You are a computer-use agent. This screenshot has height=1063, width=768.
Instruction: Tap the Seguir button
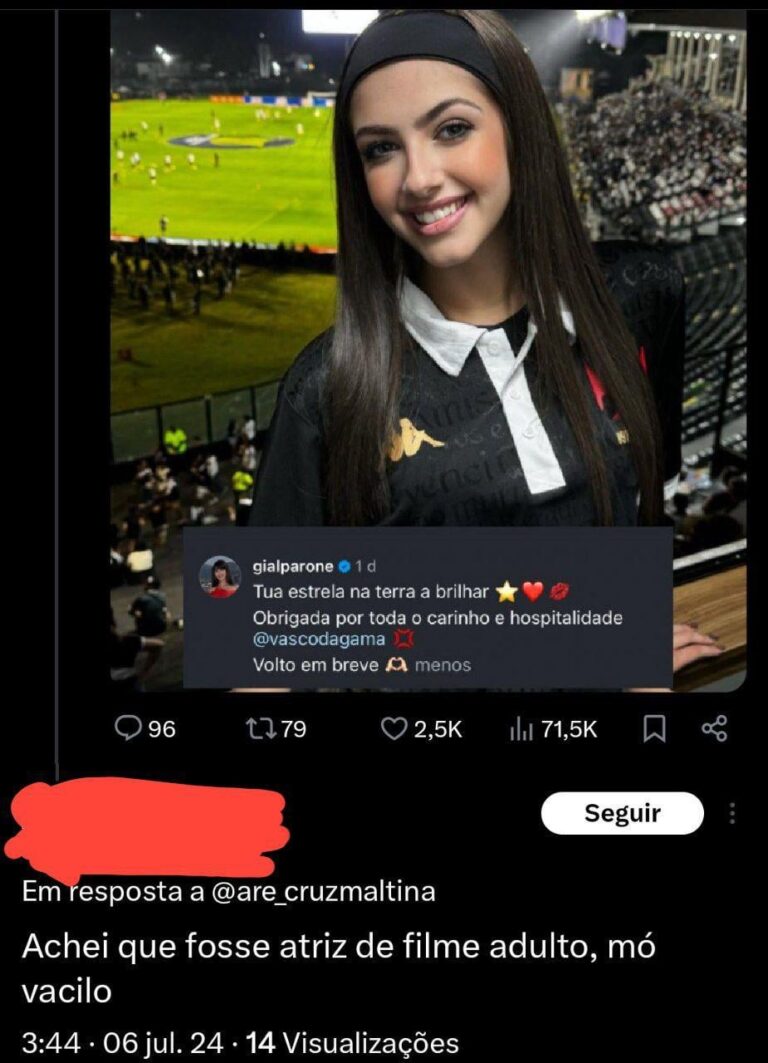point(622,813)
